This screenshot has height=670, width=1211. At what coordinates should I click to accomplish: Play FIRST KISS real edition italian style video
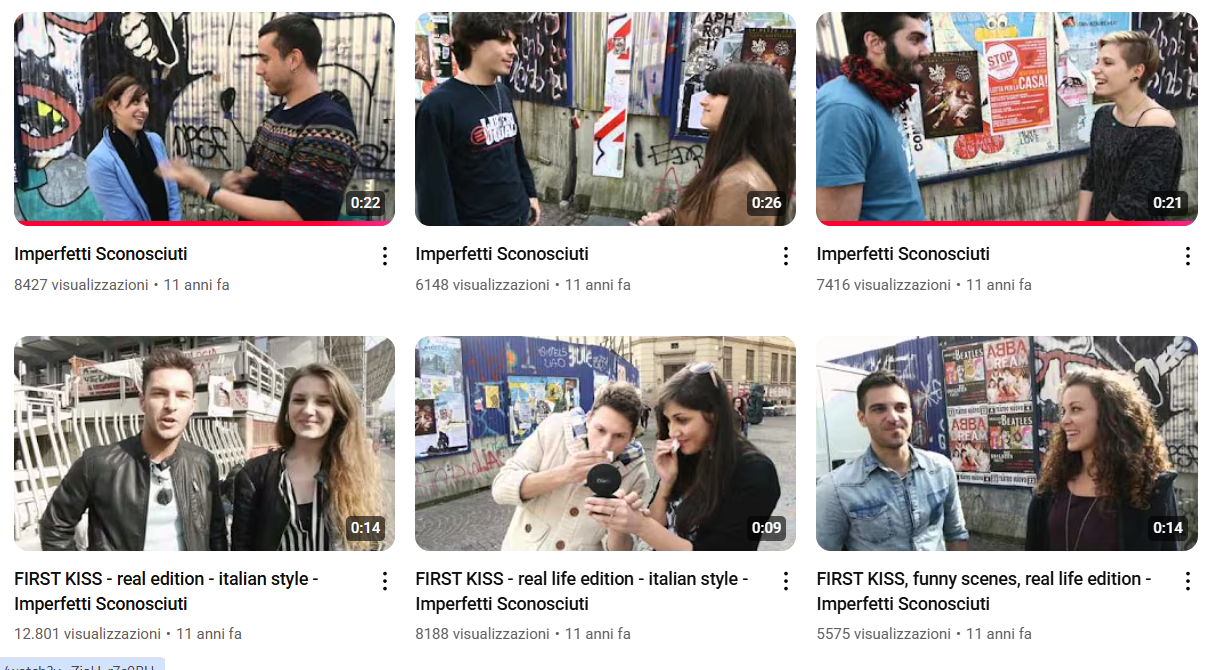coord(204,443)
